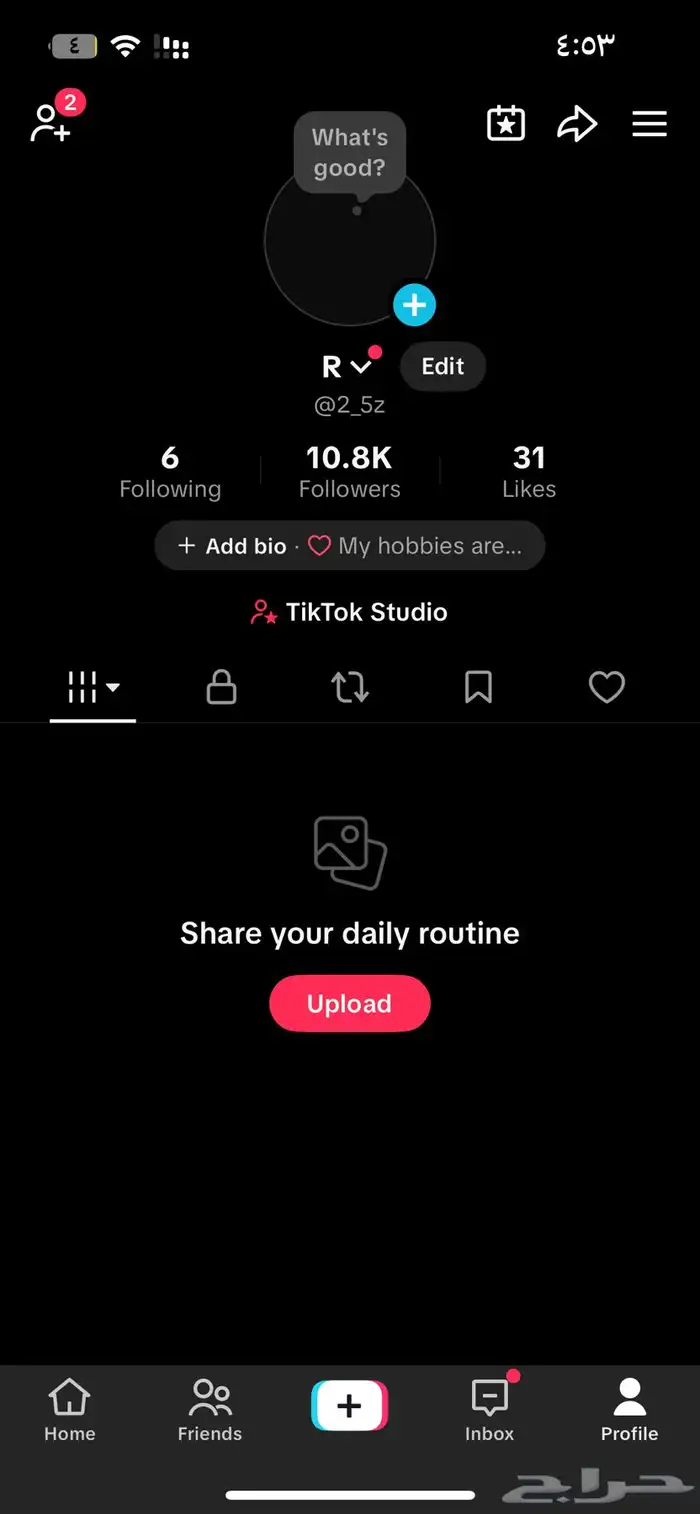
Task: Switch to the private videos lock tab
Action: tap(221, 687)
